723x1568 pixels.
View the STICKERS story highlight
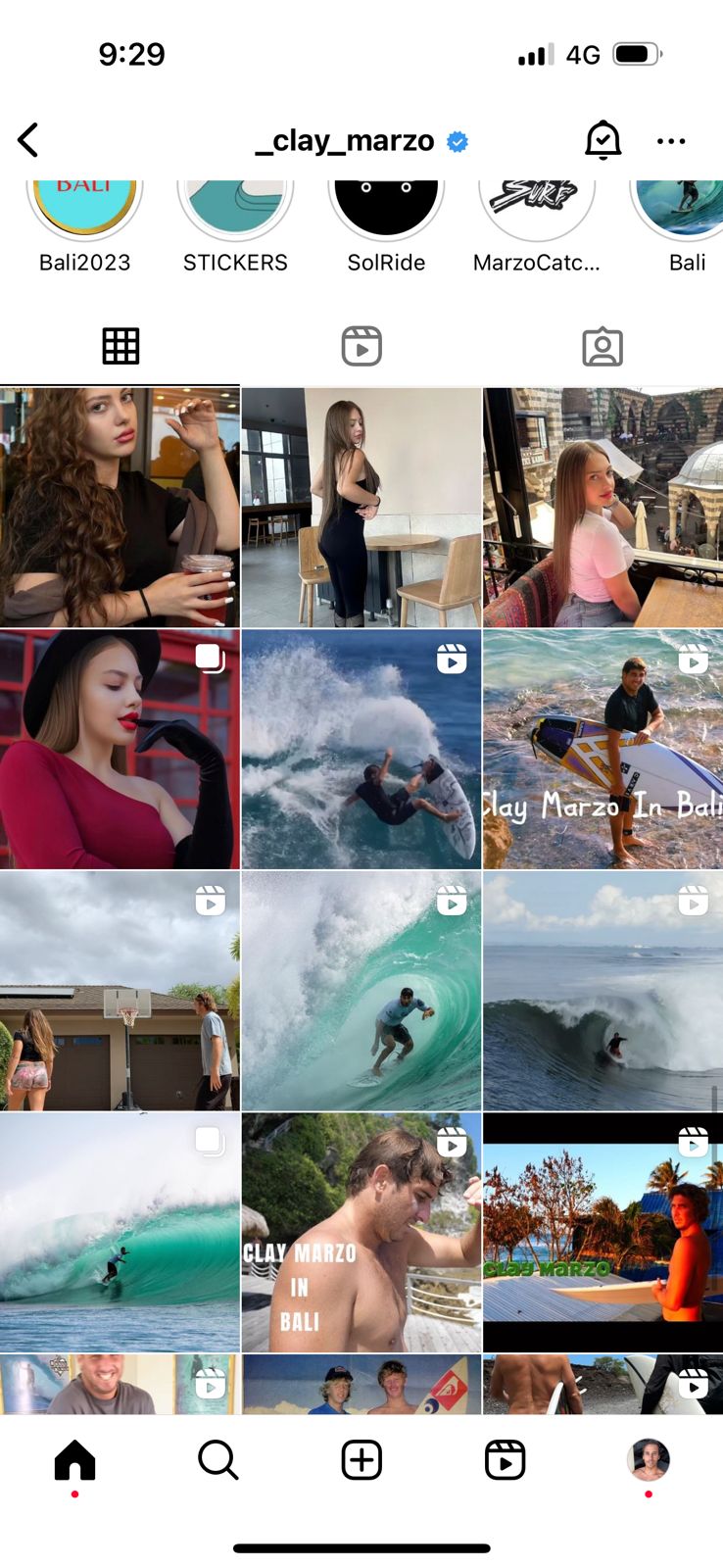pyautogui.click(x=235, y=225)
